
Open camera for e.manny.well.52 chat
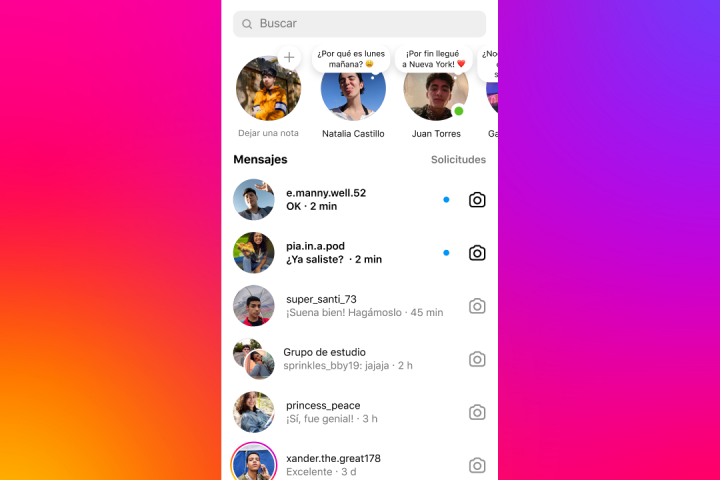click(477, 200)
